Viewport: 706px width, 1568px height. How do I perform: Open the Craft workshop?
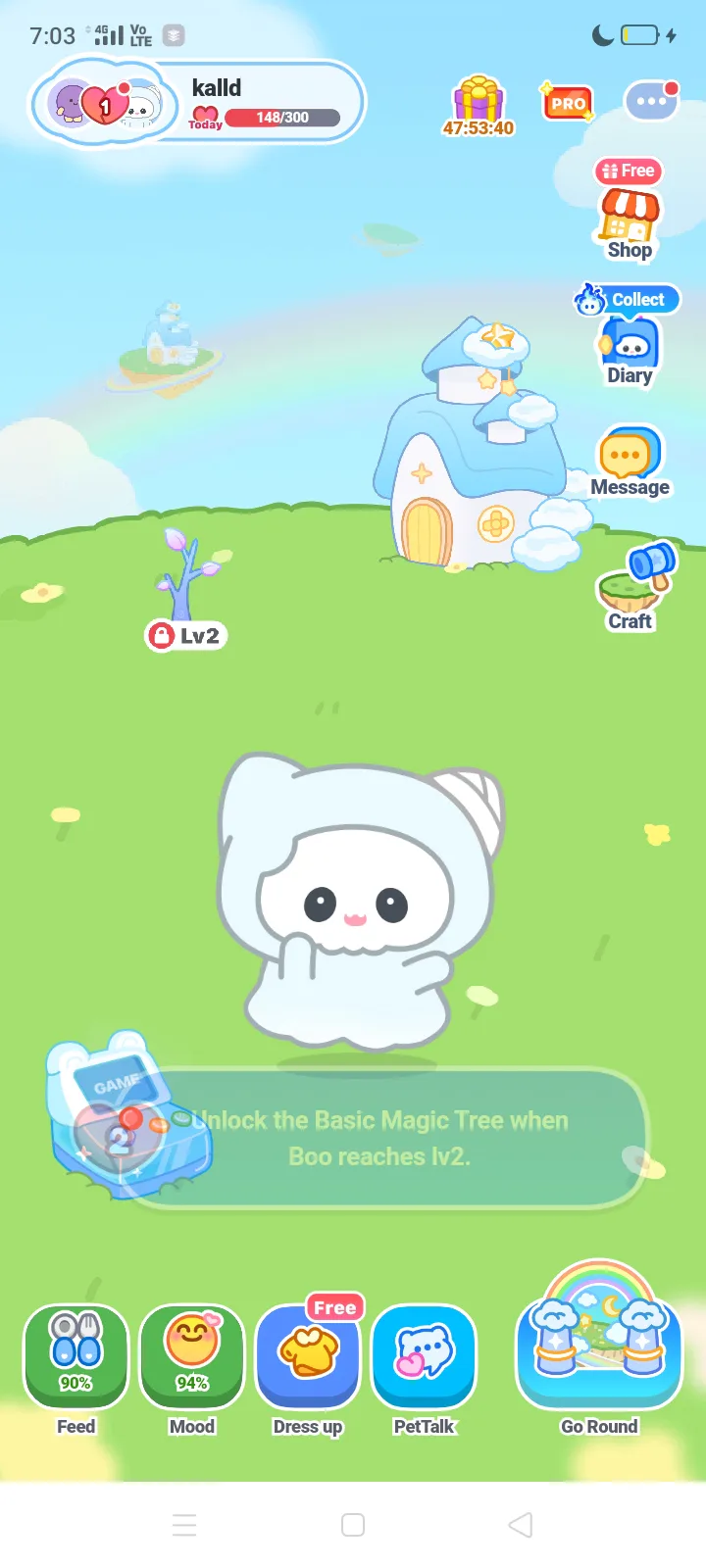630,586
